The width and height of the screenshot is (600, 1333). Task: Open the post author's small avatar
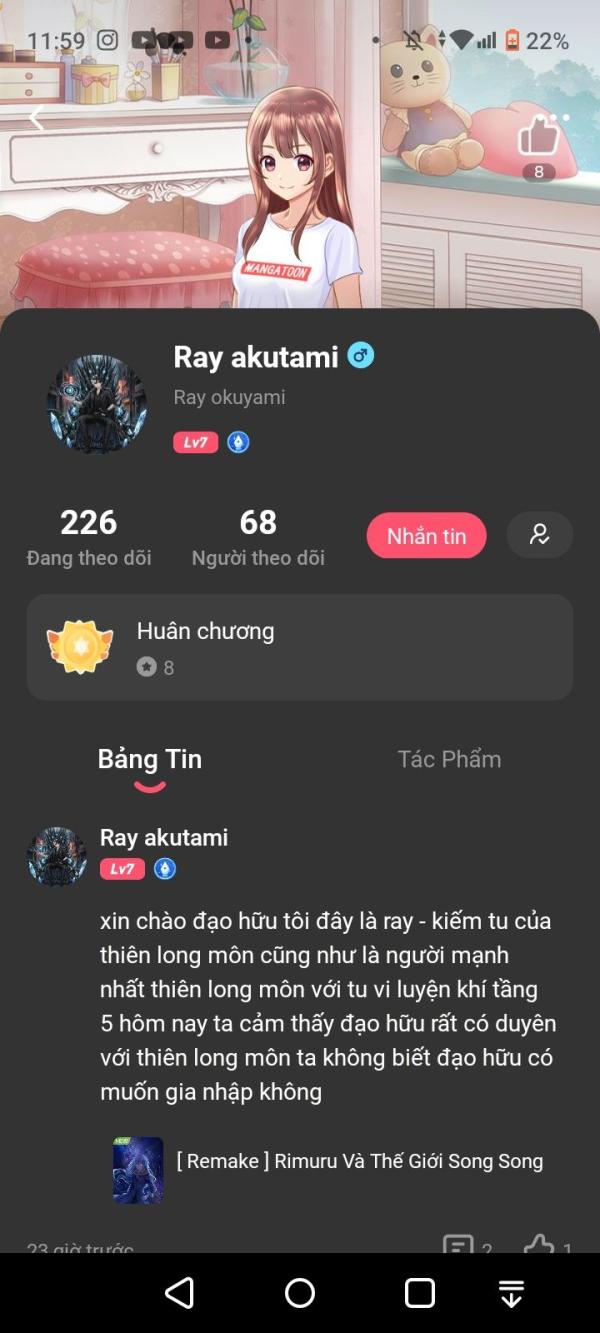click(57, 857)
